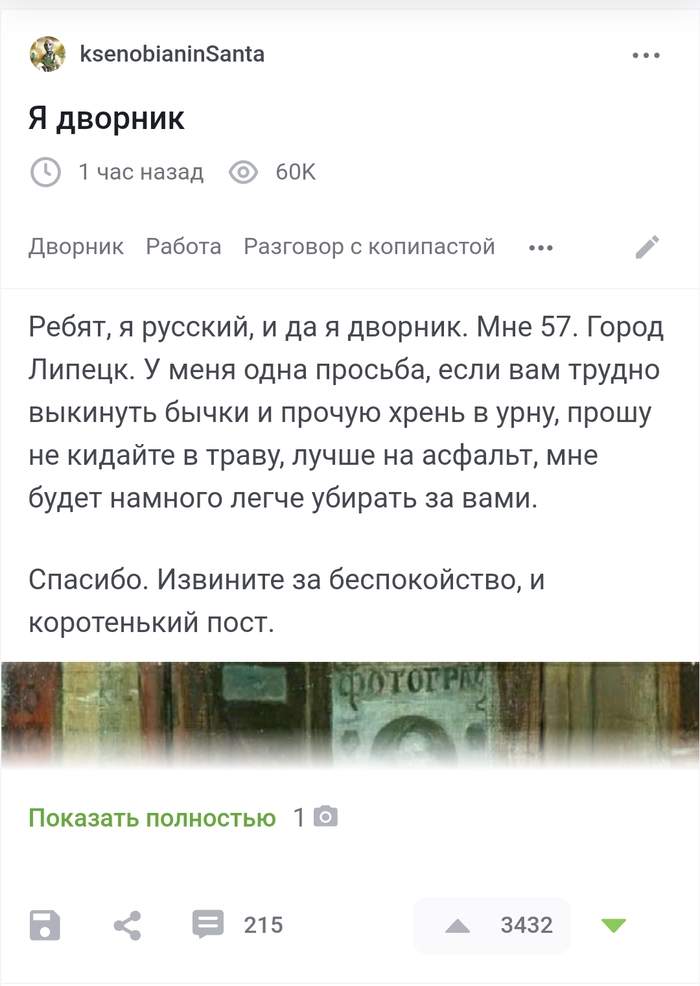Save the post with the floppy icon
Viewport: 700px width, 986px height.
point(45,925)
